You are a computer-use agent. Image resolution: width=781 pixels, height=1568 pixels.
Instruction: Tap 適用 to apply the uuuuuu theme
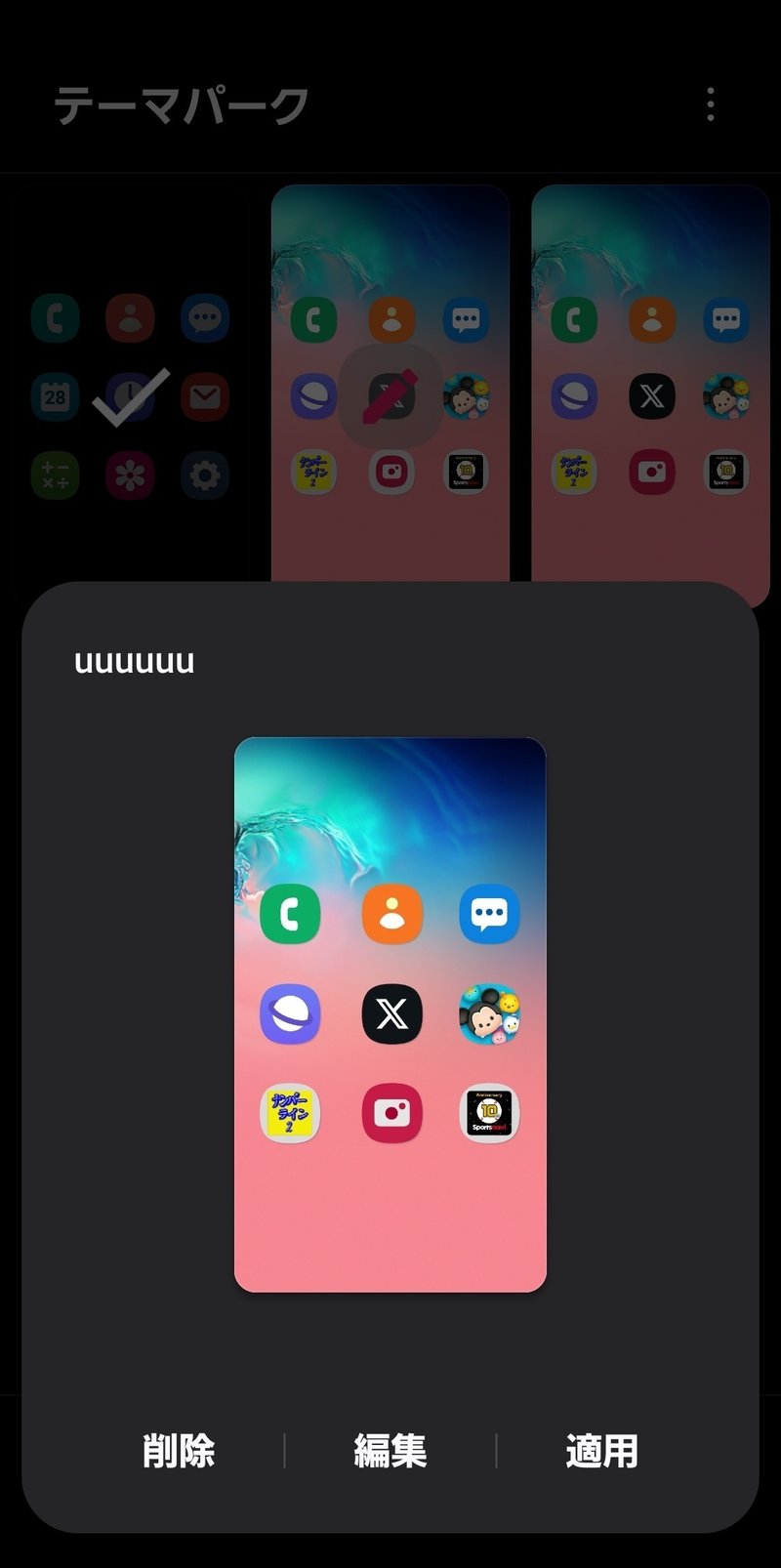point(602,1451)
